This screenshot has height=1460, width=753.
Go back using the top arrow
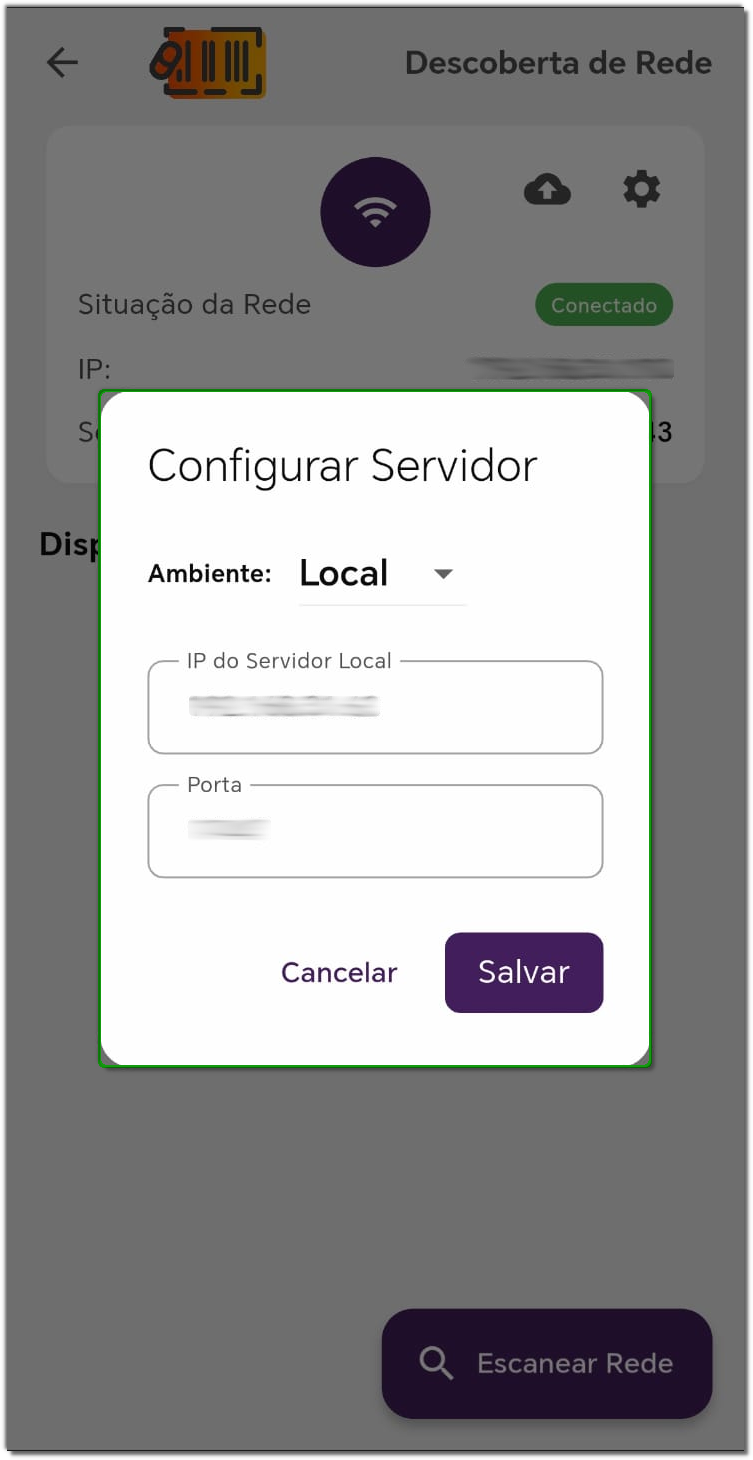[x=62, y=63]
